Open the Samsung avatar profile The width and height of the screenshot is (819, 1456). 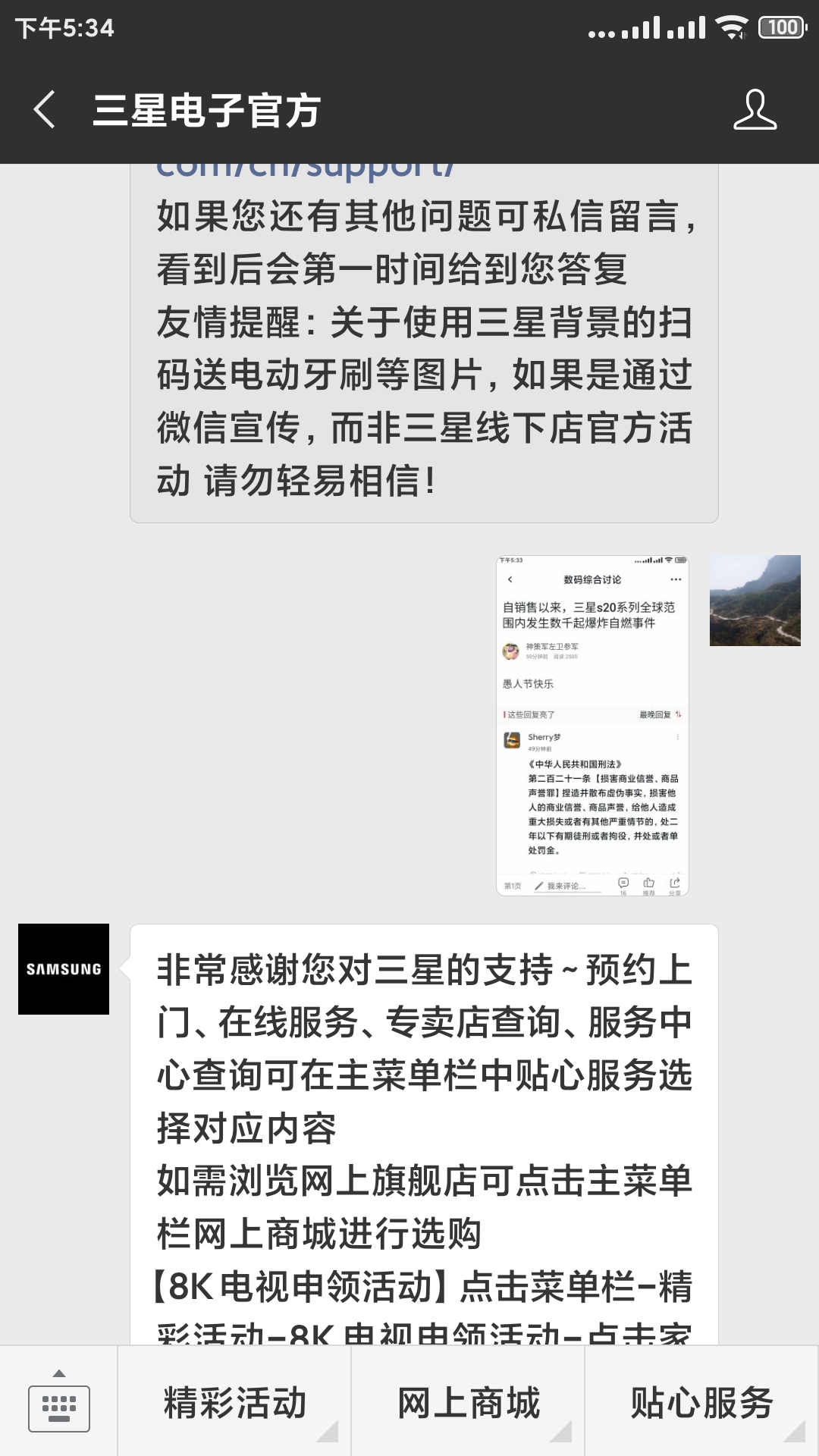(x=64, y=969)
